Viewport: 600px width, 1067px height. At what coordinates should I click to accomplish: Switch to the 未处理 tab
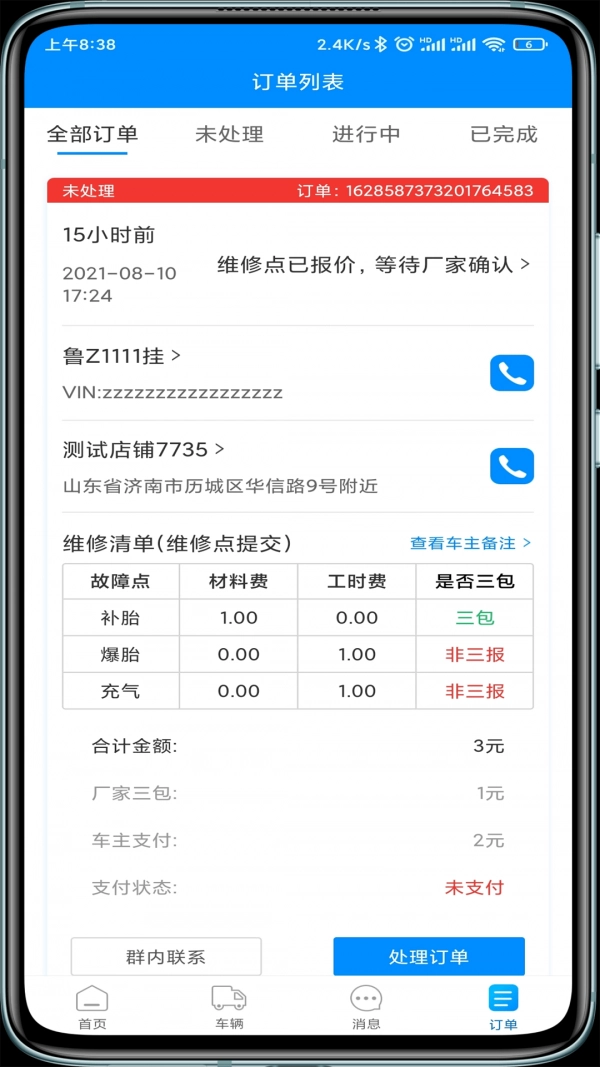coord(229,134)
